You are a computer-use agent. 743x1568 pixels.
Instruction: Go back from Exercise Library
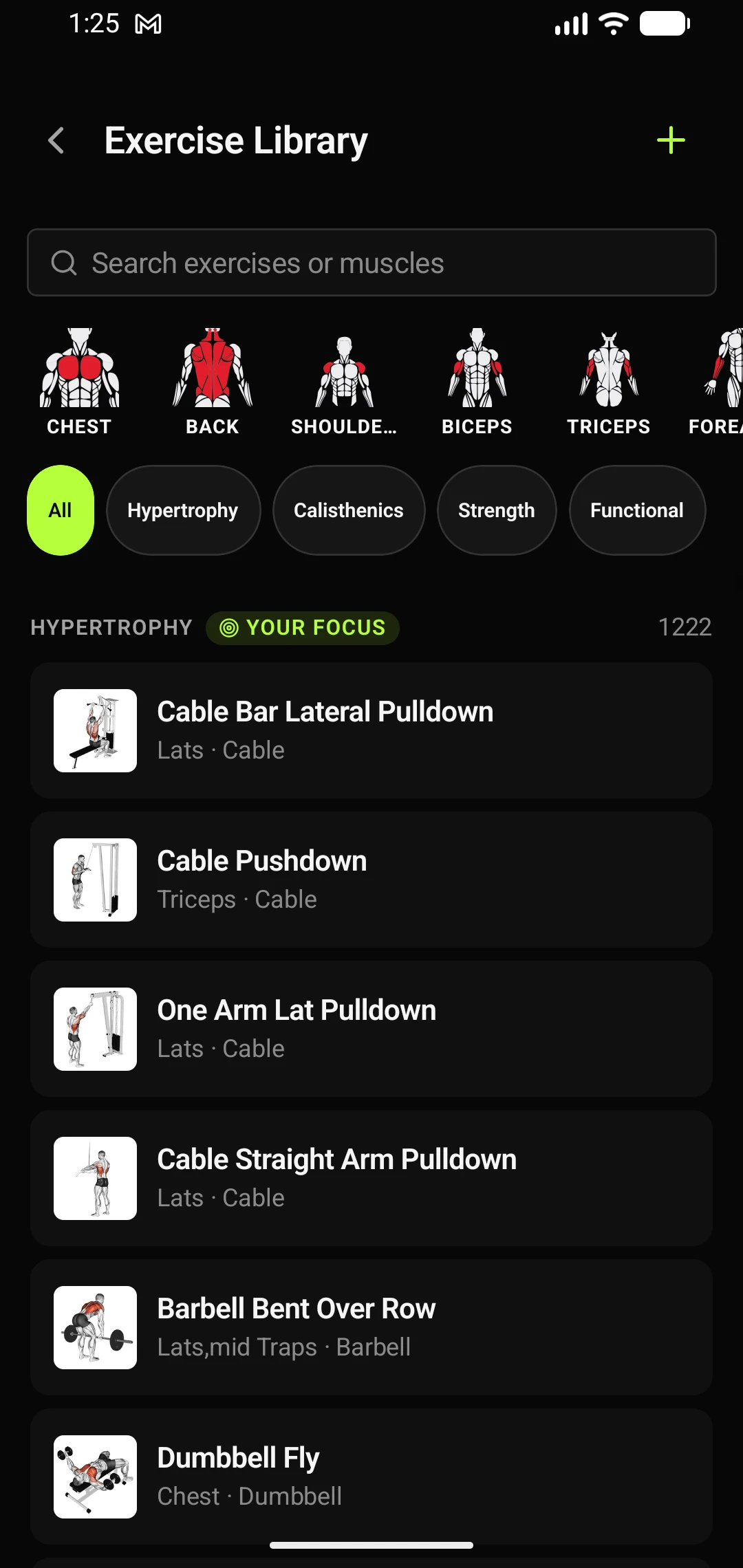coord(56,141)
